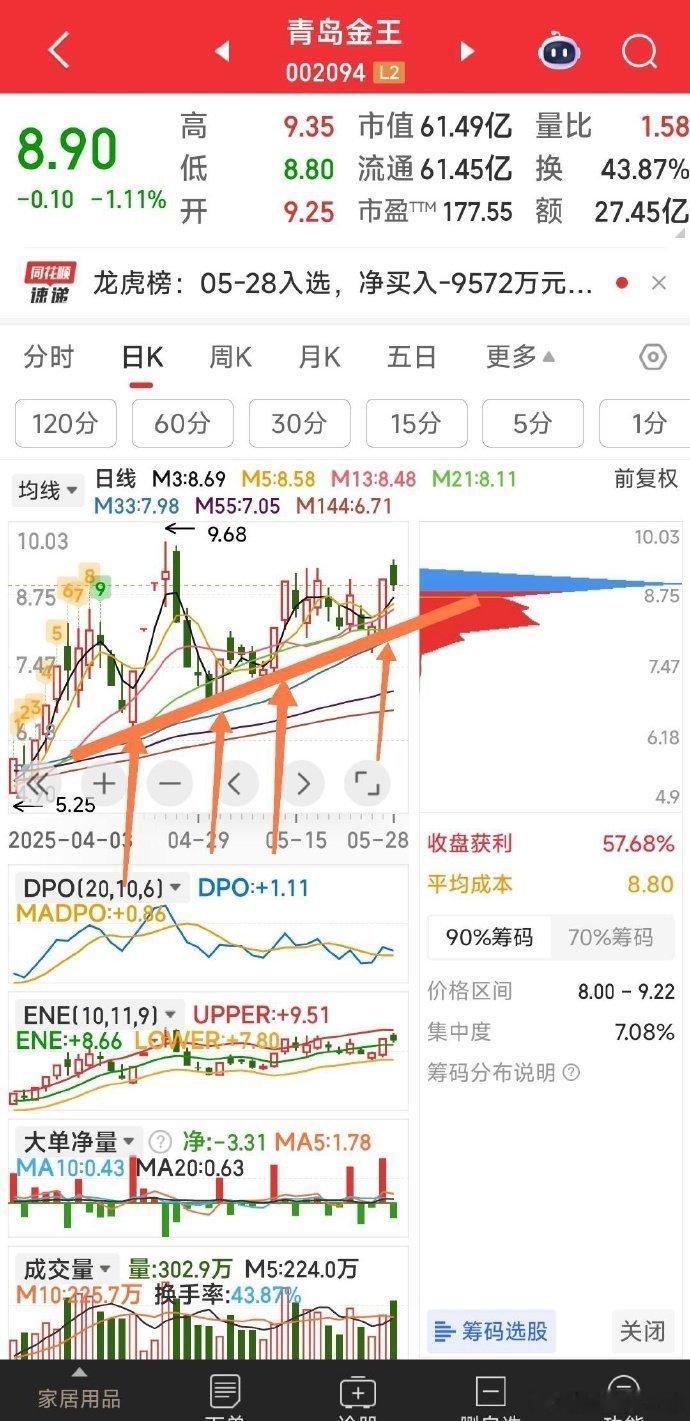Switch to the previous stock
The height and width of the screenshot is (1421, 690).
223,50
